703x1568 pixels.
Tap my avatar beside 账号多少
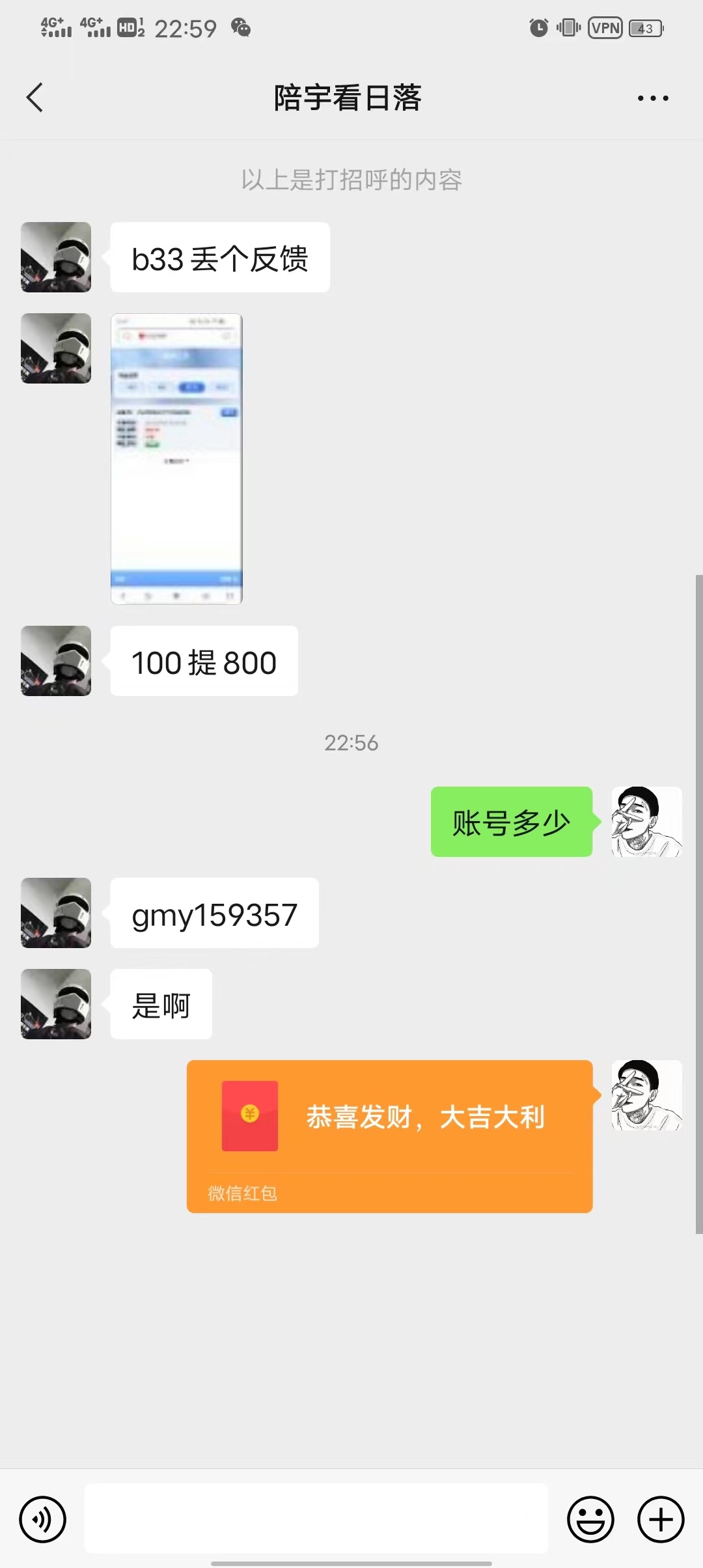click(x=646, y=821)
